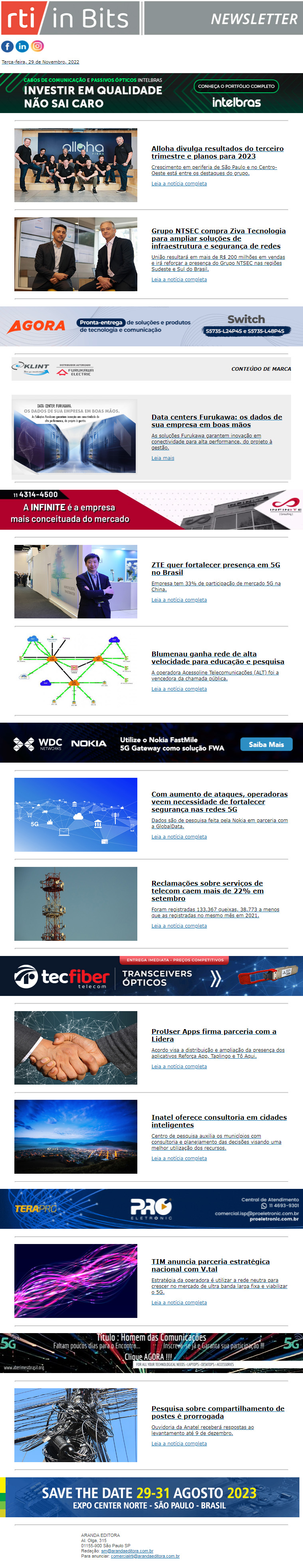Tap 'Saiba Mais' on the Nokia FastMile banner
This screenshot has width=303, height=1568.
[266, 744]
